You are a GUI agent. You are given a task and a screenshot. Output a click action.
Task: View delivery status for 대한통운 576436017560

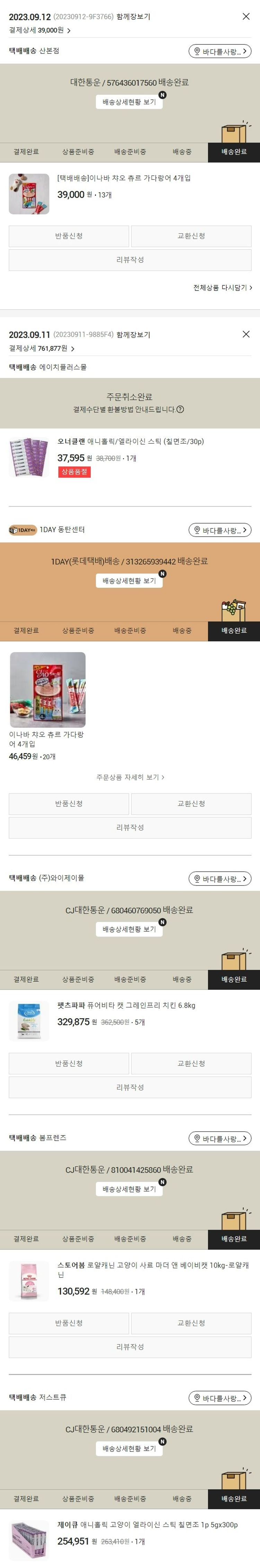point(129,102)
